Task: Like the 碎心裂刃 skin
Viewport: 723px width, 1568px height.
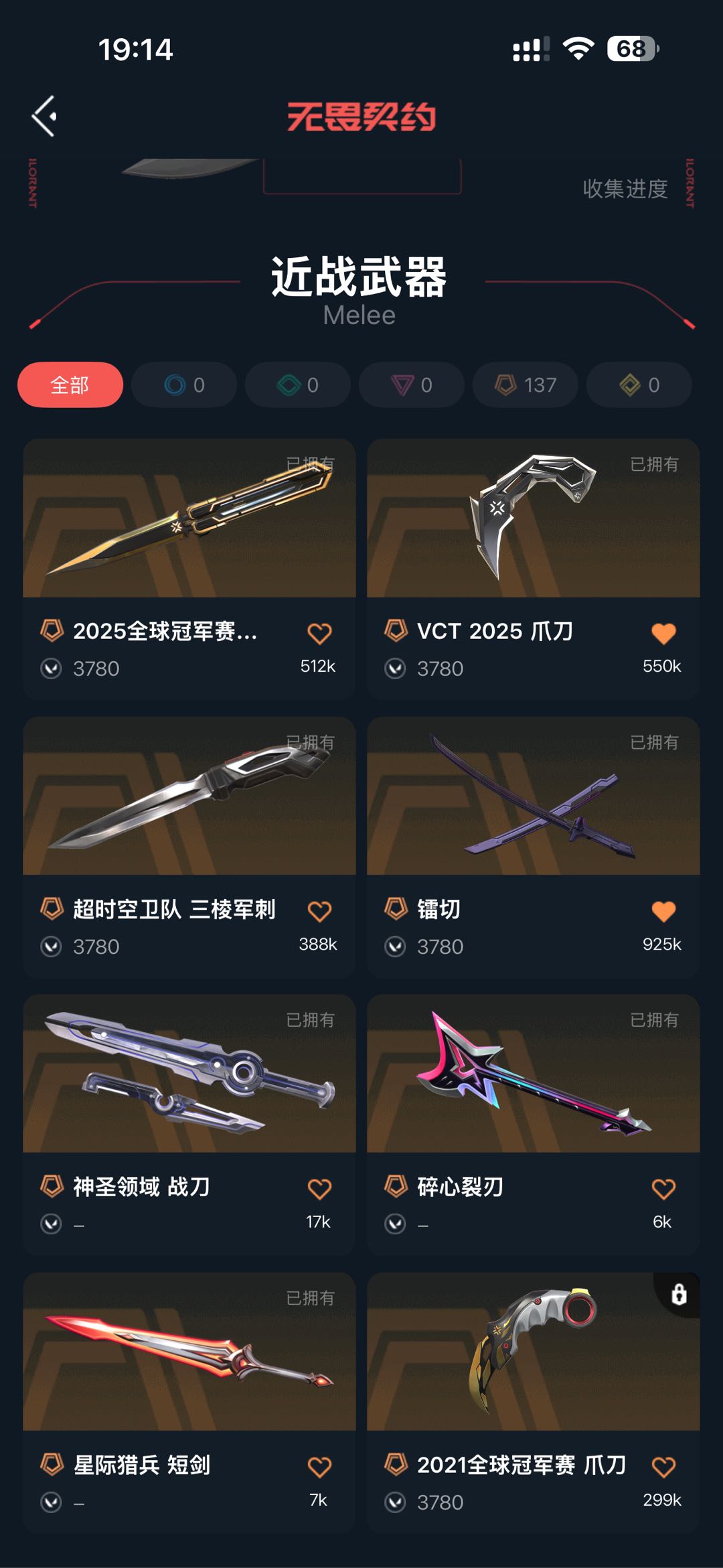Action: click(663, 1189)
